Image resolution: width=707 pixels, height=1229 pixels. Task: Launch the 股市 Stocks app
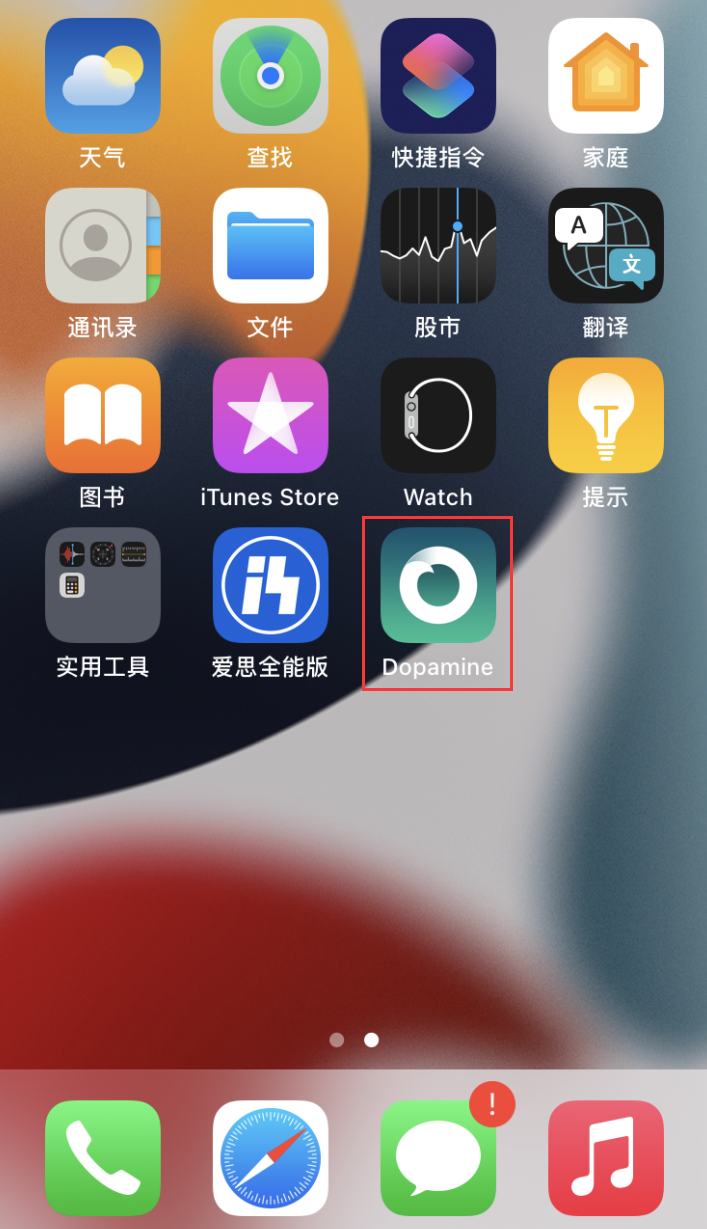pyautogui.click(x=438, y=246)
